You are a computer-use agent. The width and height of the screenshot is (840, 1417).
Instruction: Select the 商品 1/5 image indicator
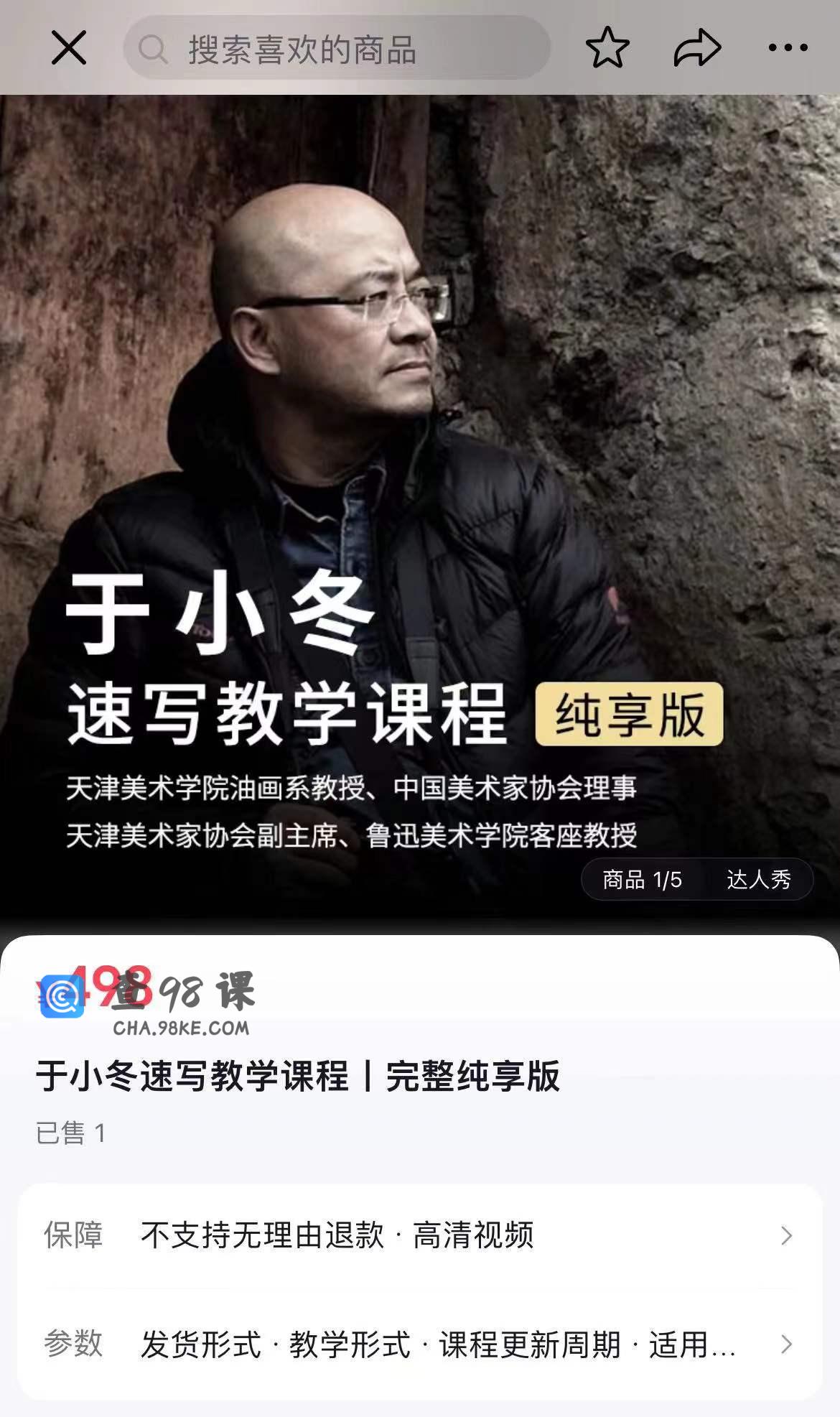pyautogui.click(x=642, y=879)
